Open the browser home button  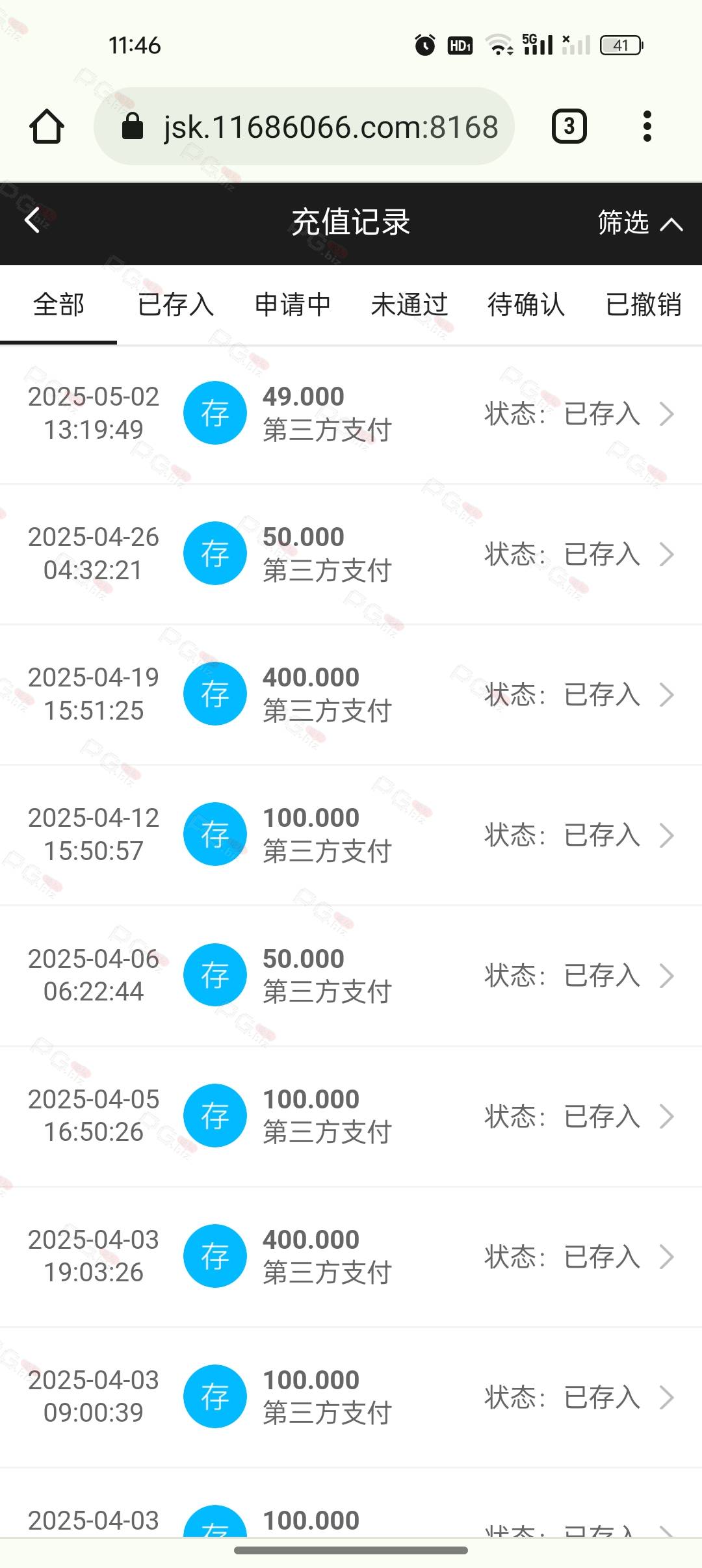coord(47,126)
